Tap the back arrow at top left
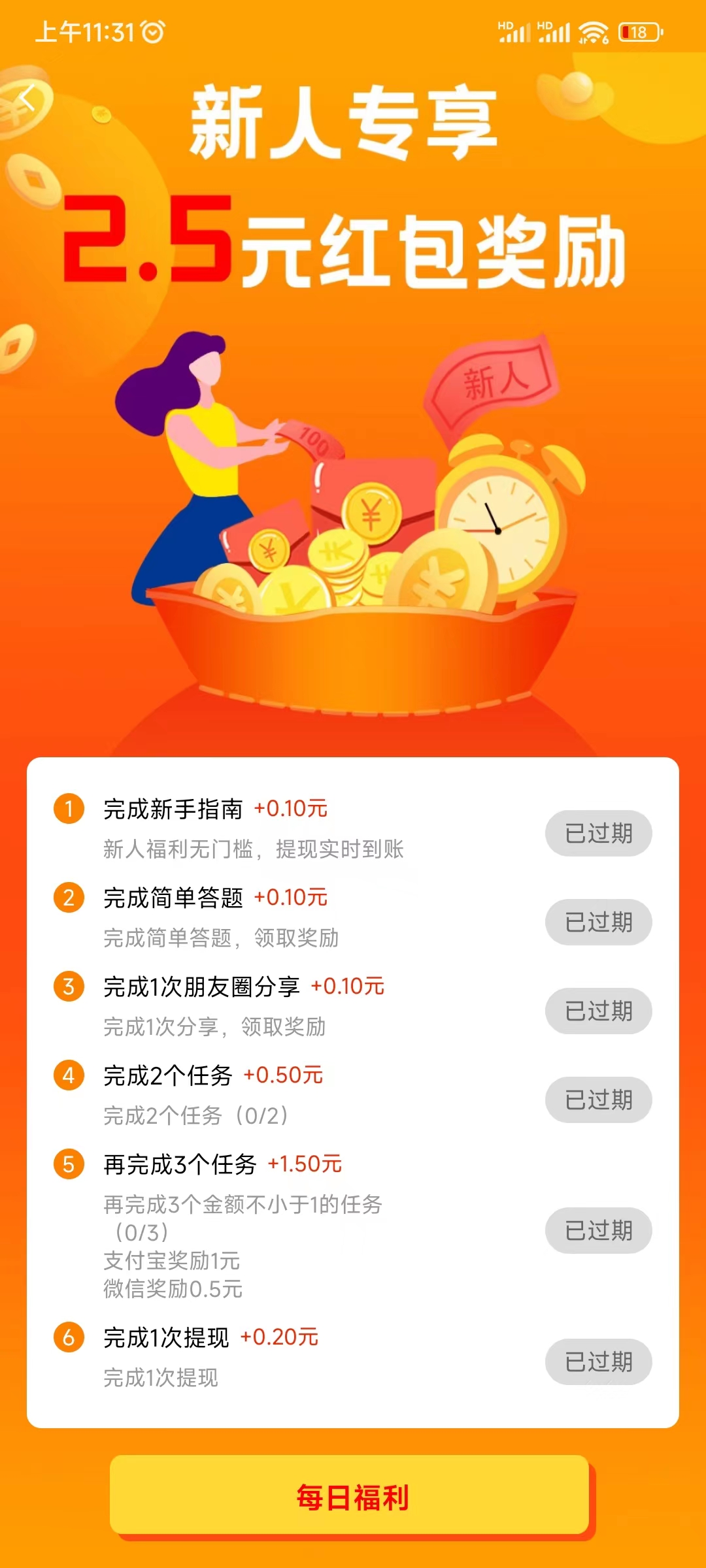The image size is (706, 1568). pos(27,97)
